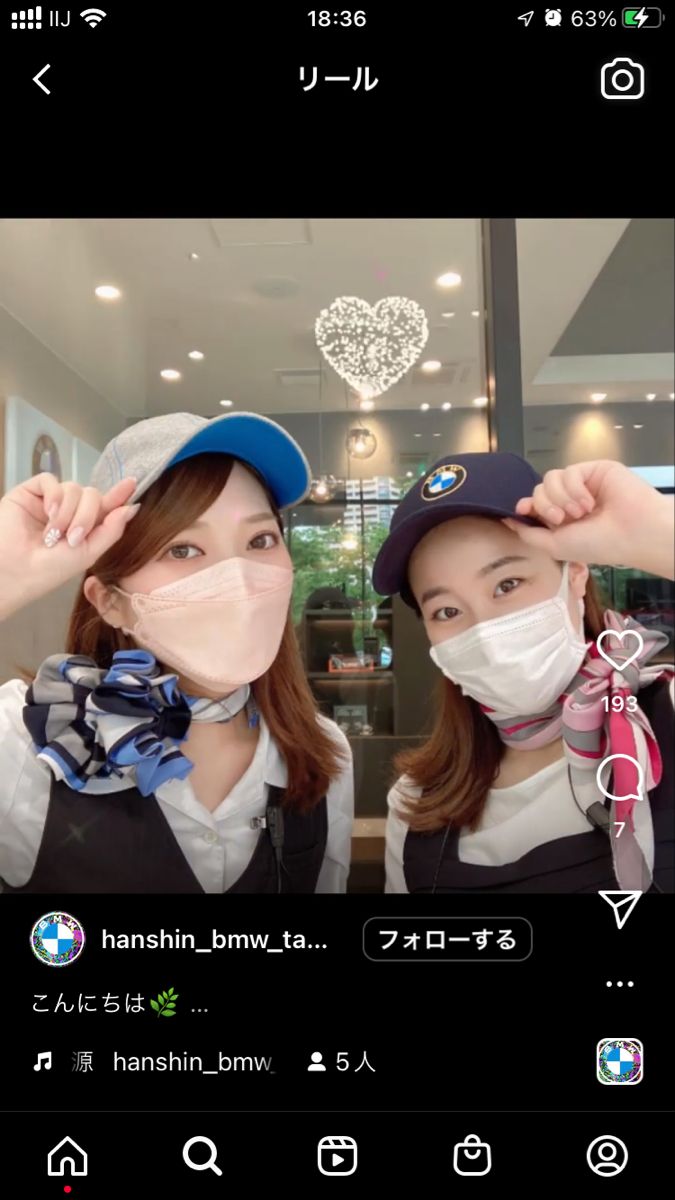Switch to the Reels tab
Screen dimensions: 675x1200
tap(337, 1157)
